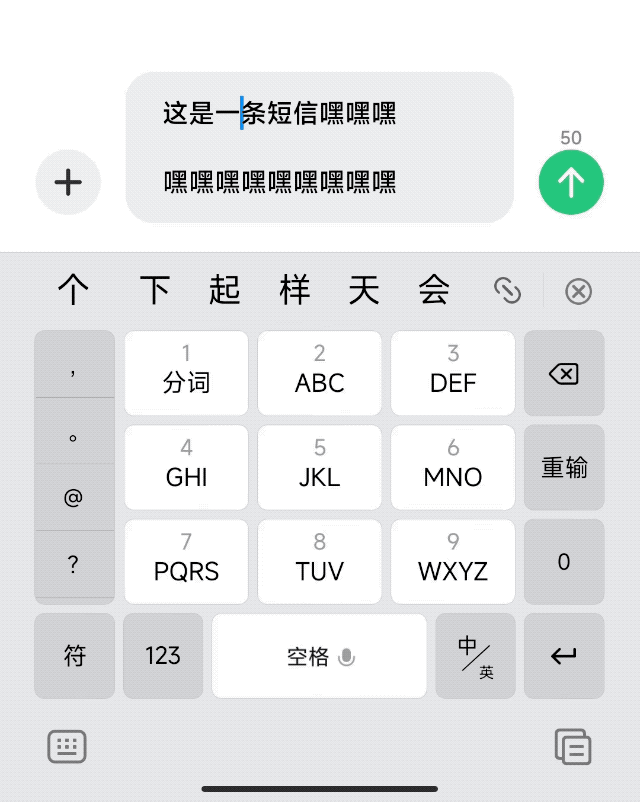
Task: Tap the 5 JKL key
Action: (320, 467)
